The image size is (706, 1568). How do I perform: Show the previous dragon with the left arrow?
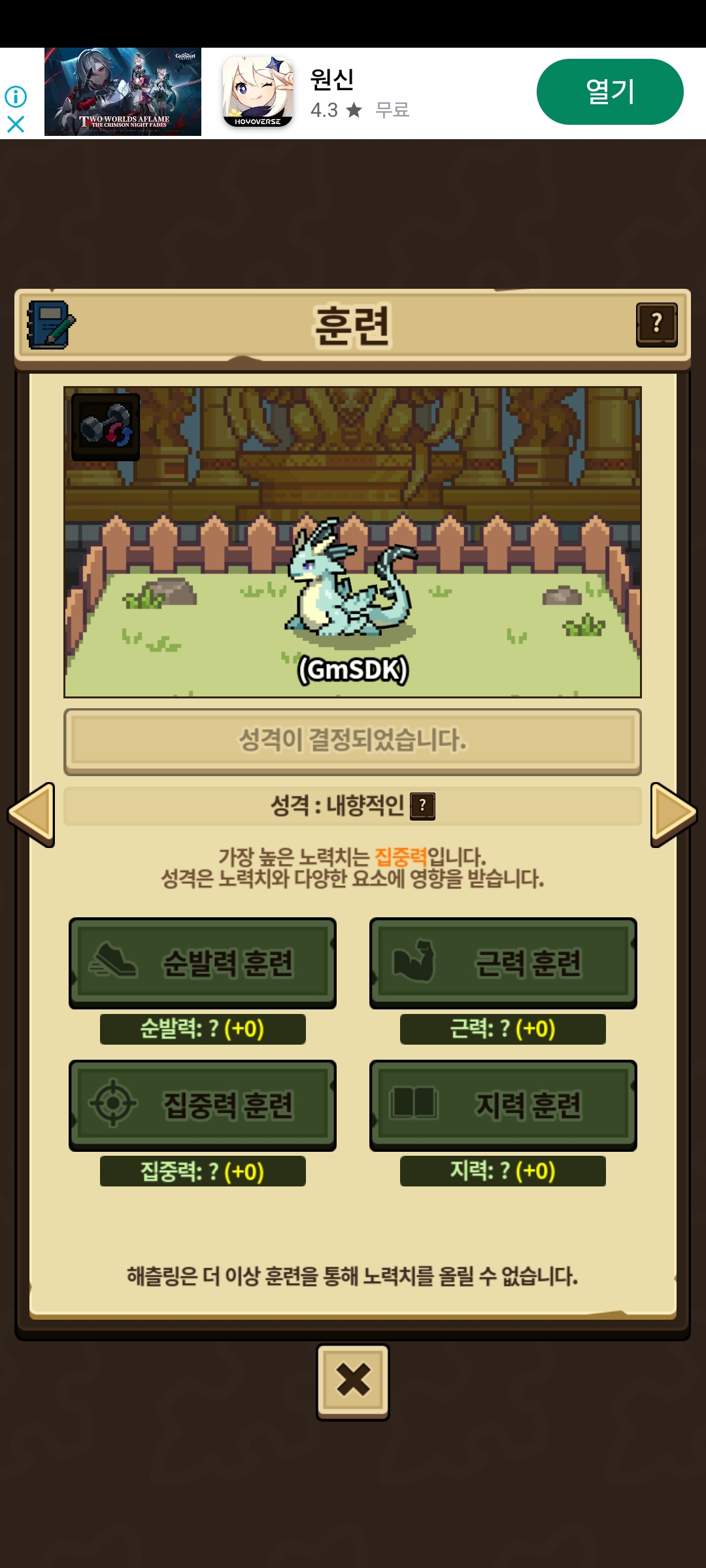(x=31, y=814)
